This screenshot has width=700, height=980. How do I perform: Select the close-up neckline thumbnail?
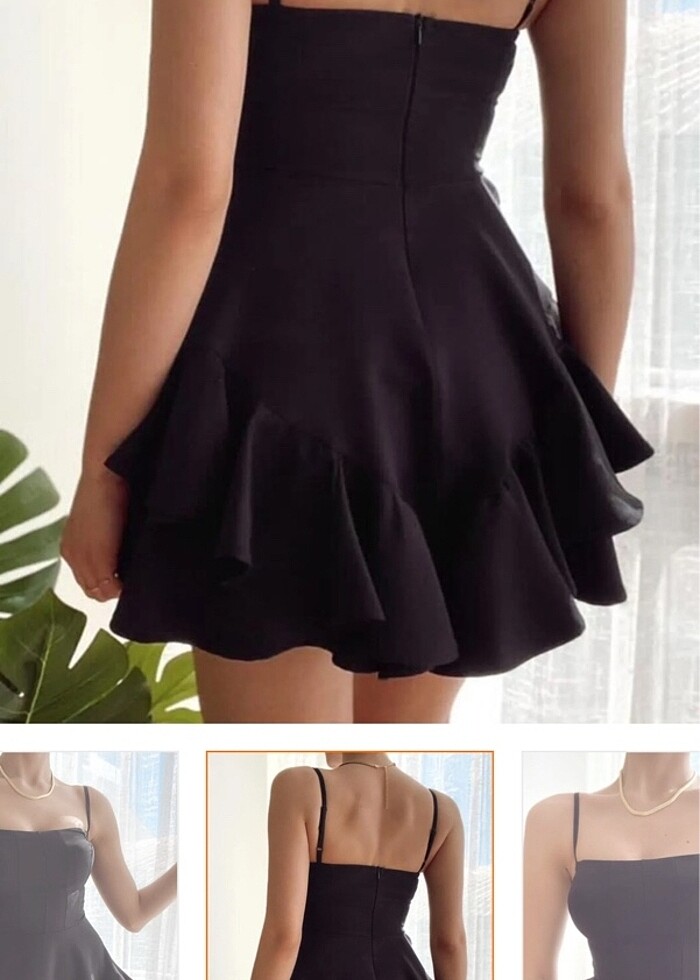(610, 866)
